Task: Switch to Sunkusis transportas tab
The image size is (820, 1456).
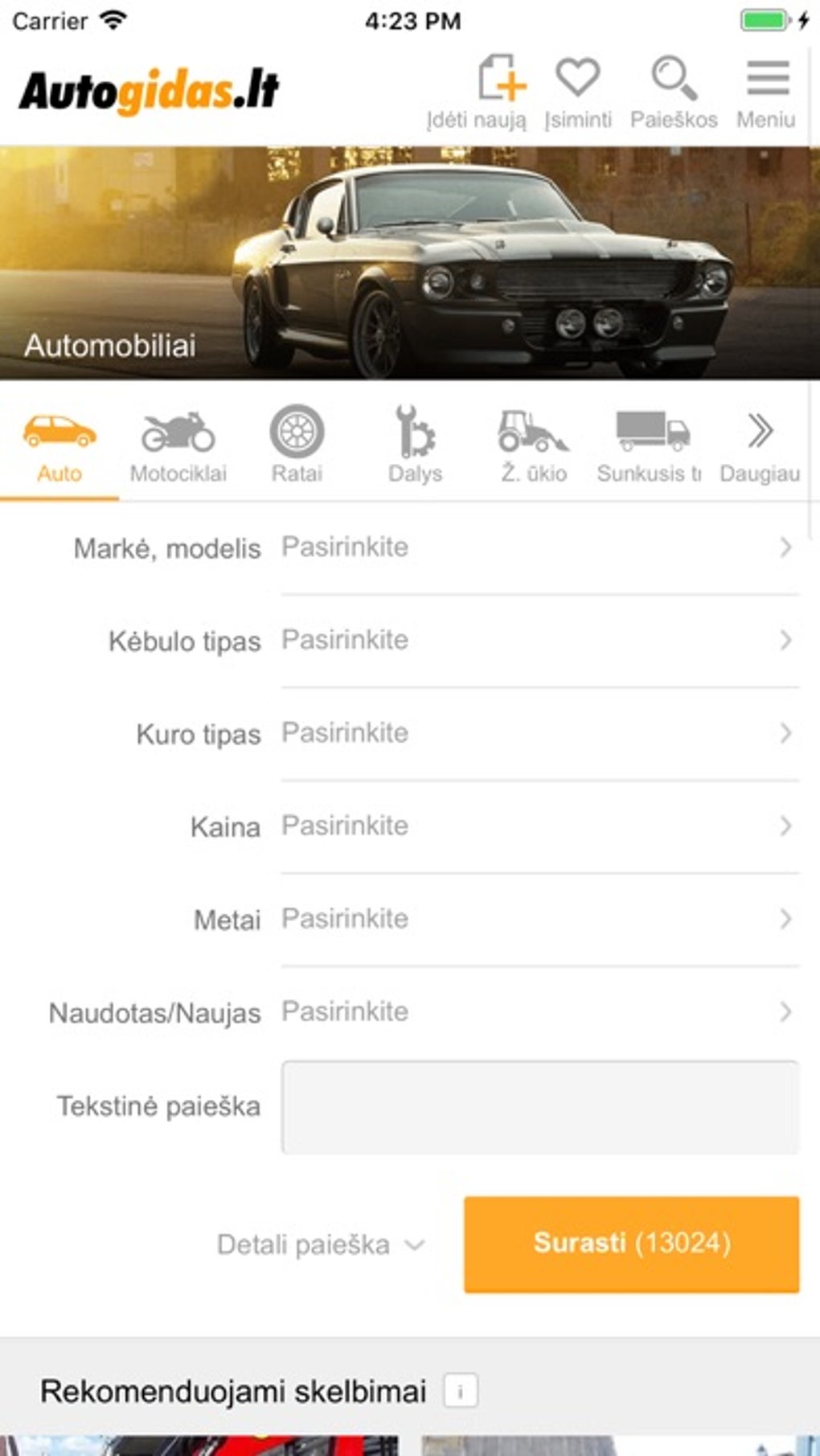Action: pyautogui.click(x=650, y=449)
